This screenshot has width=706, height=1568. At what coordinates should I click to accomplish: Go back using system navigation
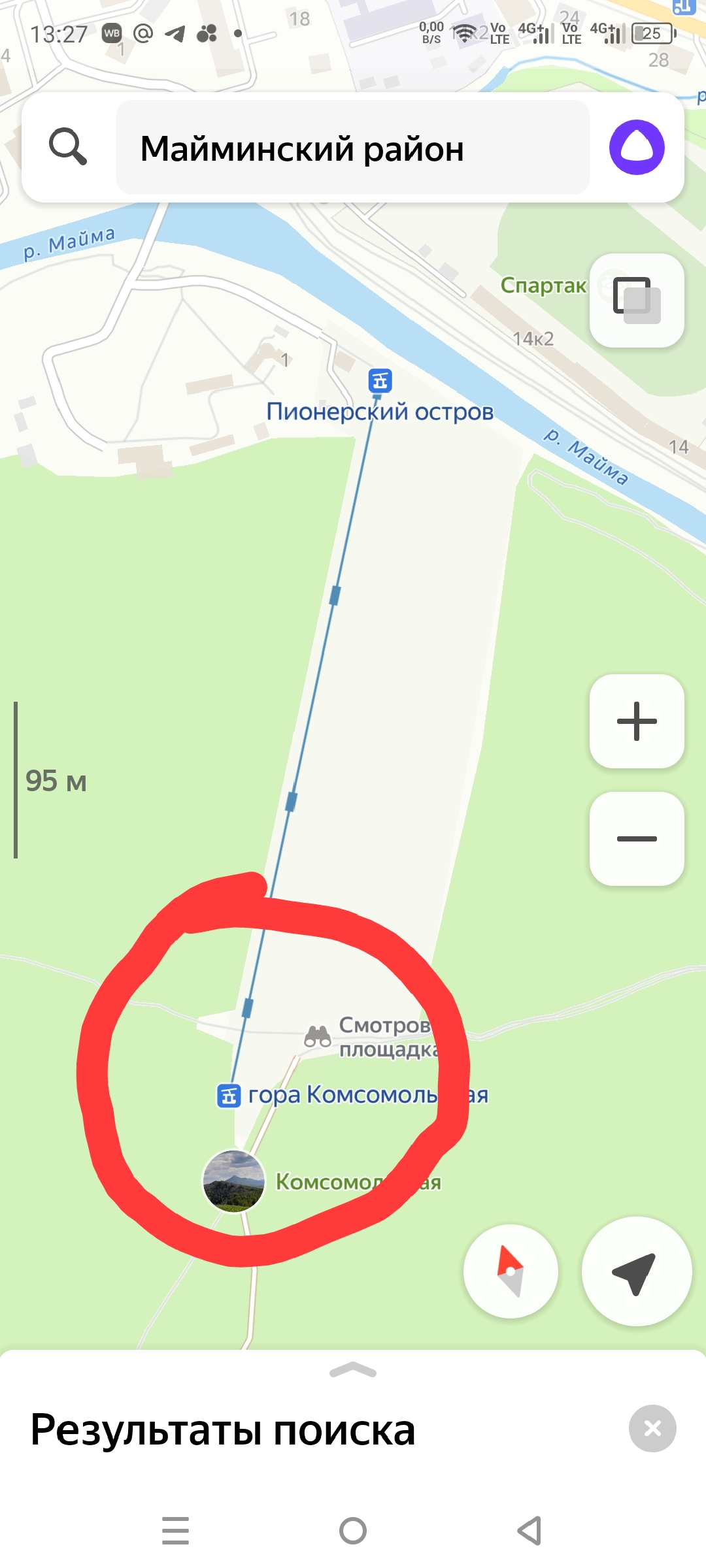tap(529, 1531)
